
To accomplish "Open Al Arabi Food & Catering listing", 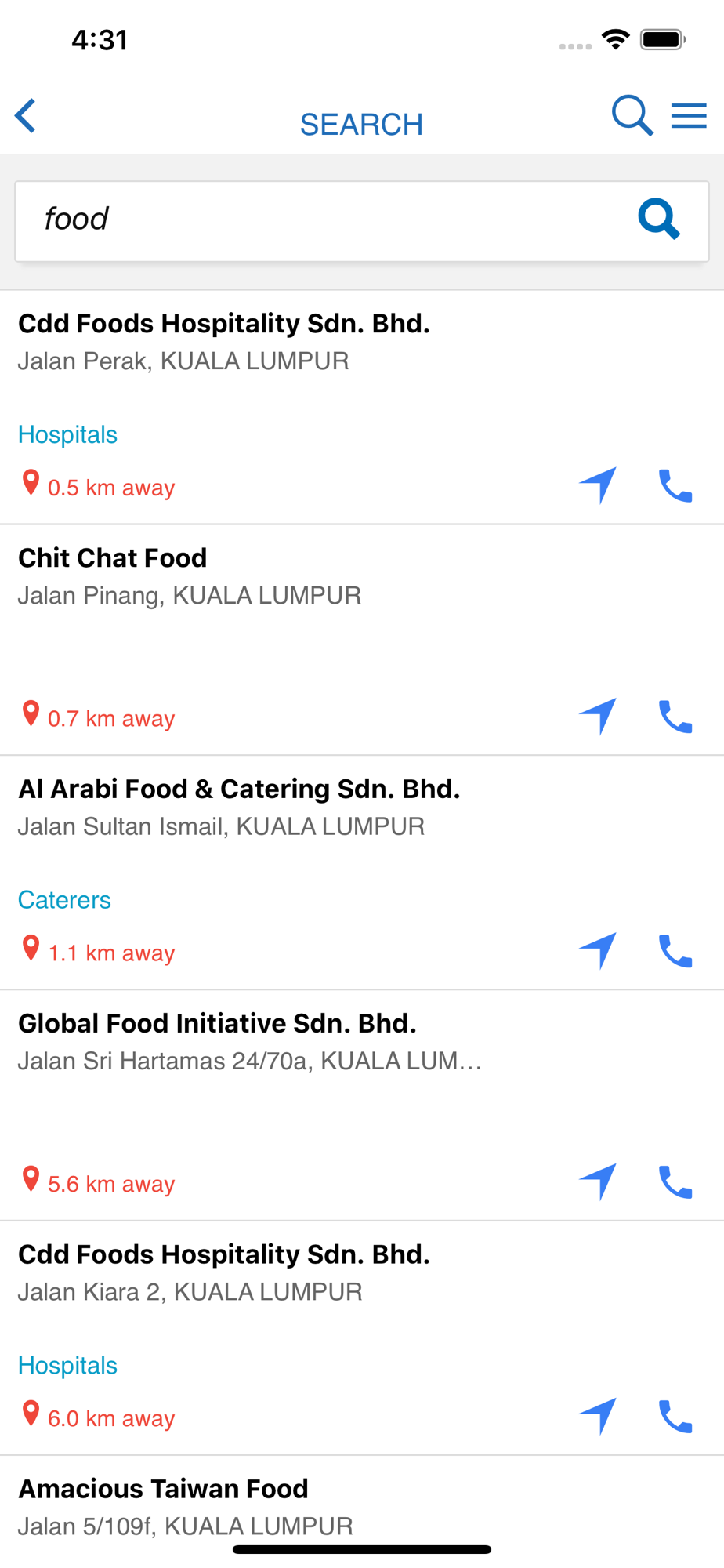I will tap(362, 873).
